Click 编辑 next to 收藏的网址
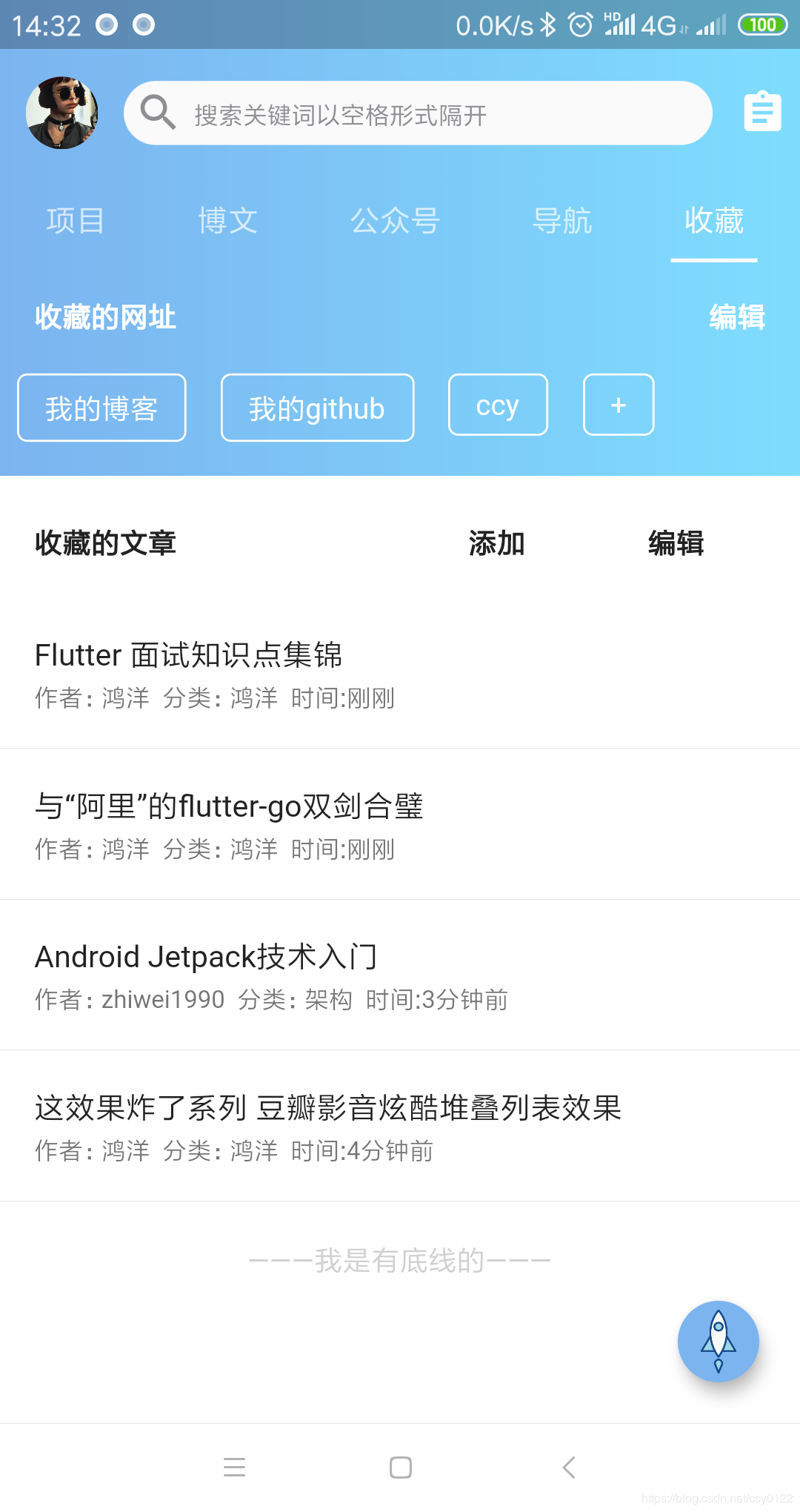Screen dimensions: 800x1512 736,317
